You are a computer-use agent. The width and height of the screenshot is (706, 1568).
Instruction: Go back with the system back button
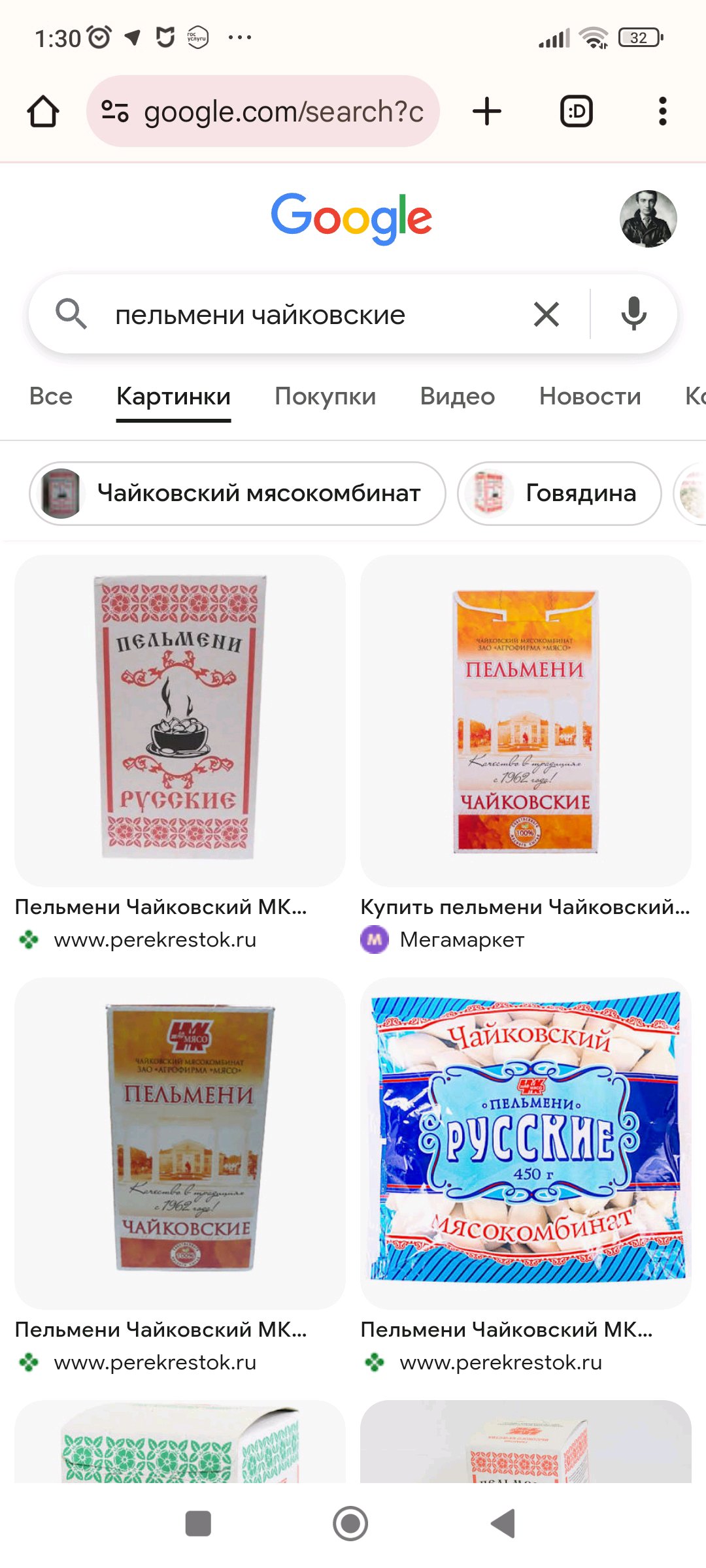pos(503,1524)
